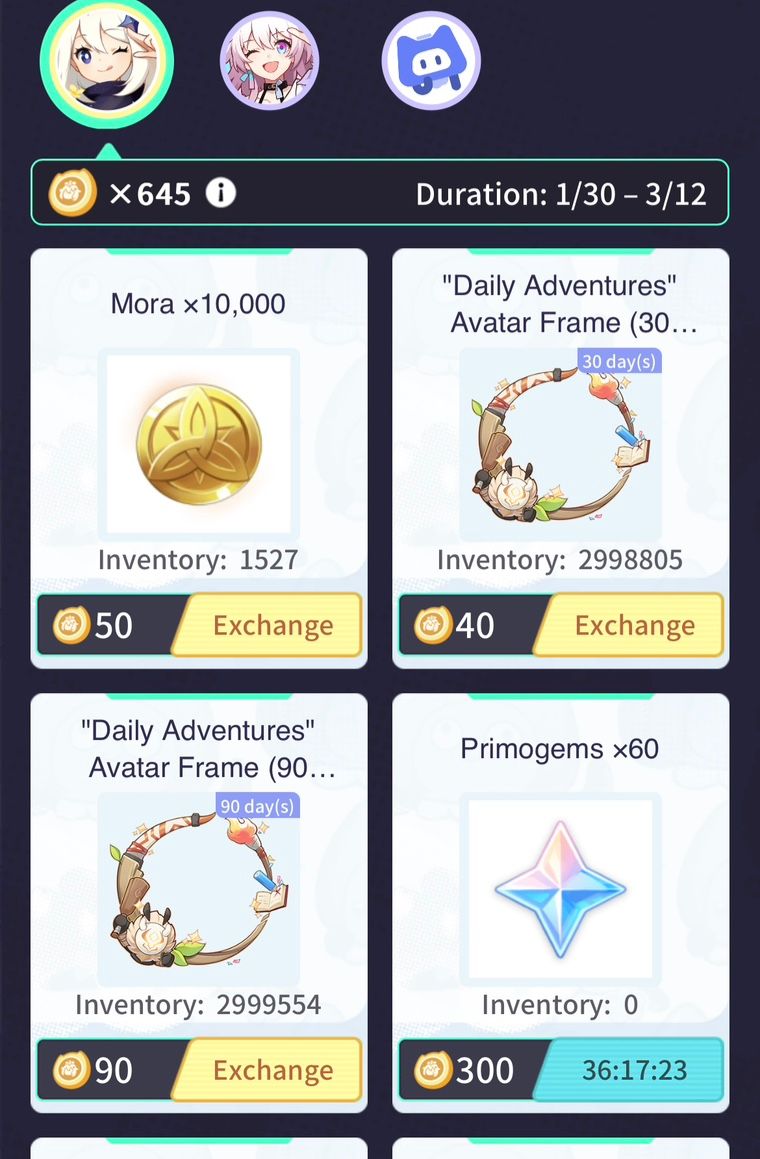The image size is (760, 1159).
Task: Tap the Primogems ×60 countdown timer button
Action: coord(632,1070)
